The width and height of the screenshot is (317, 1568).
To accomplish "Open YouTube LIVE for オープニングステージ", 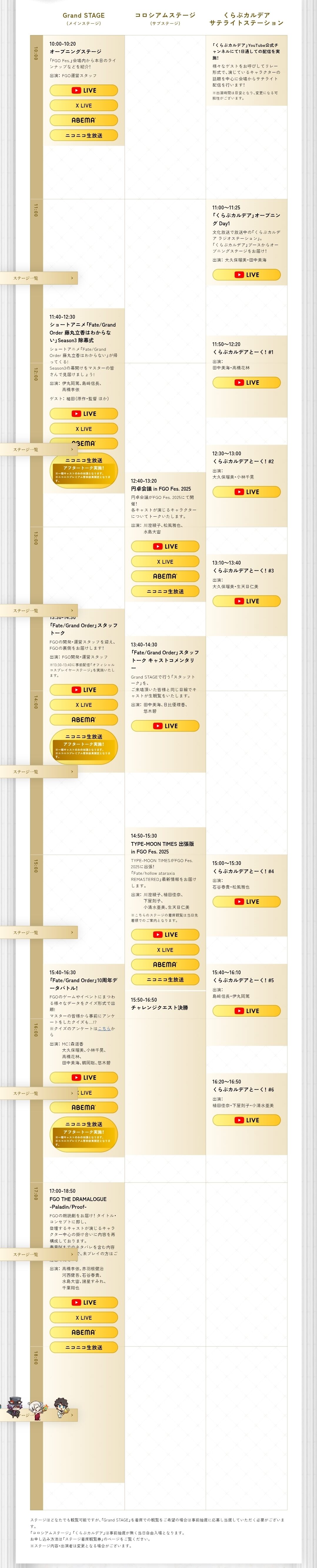I will (x=84, y=90).
